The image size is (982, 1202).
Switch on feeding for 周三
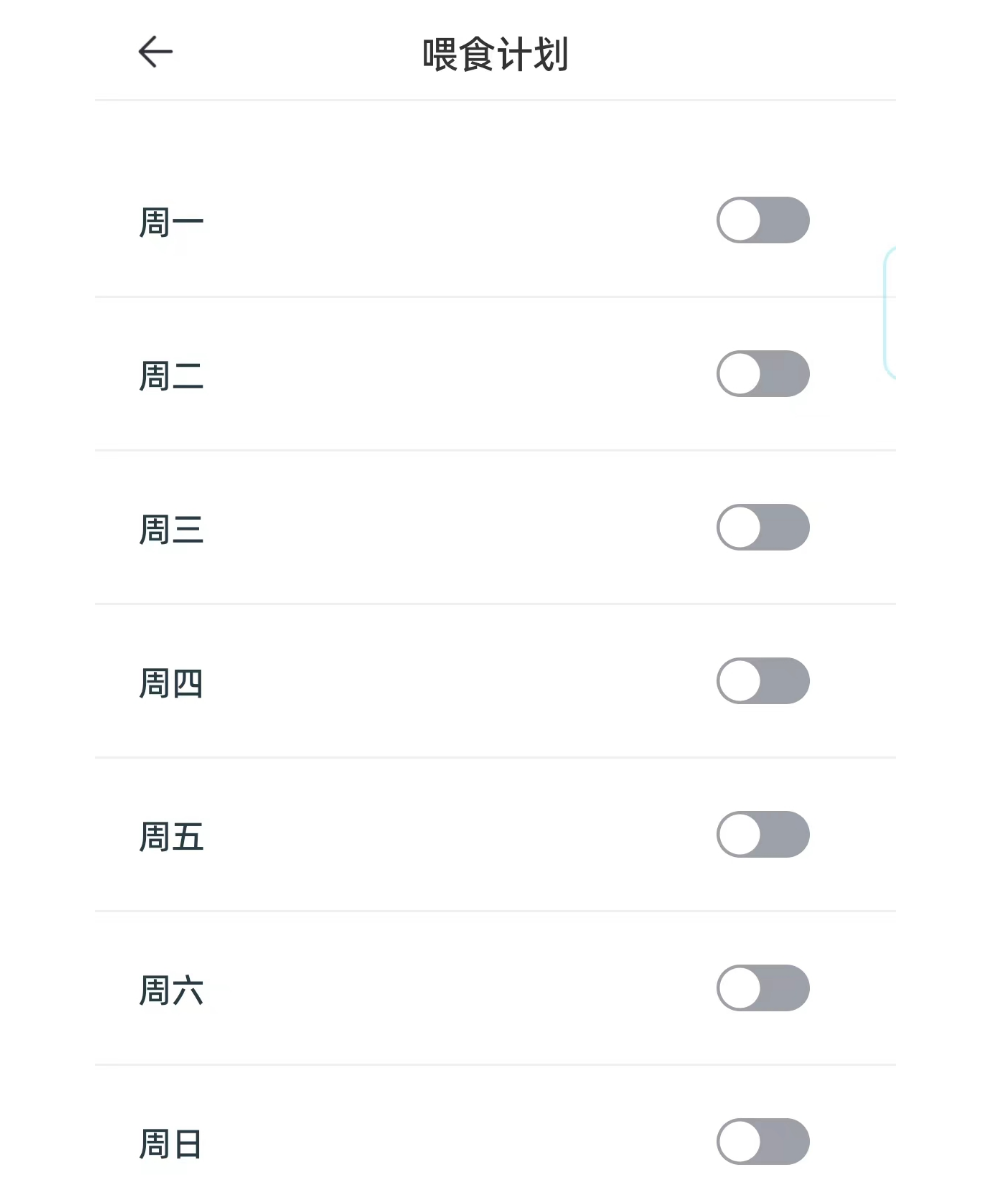(x=762, y=527)
